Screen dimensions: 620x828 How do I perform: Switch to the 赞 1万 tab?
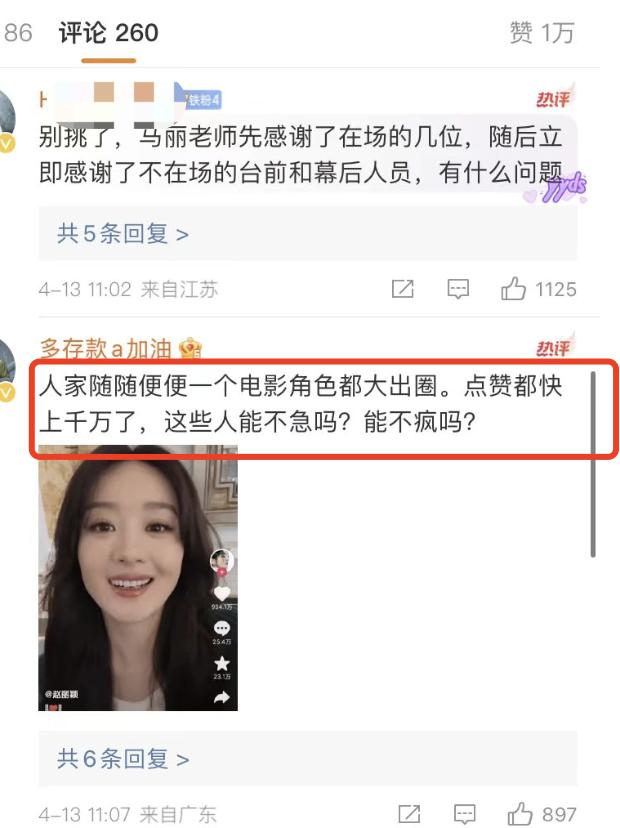coord(541,33)
